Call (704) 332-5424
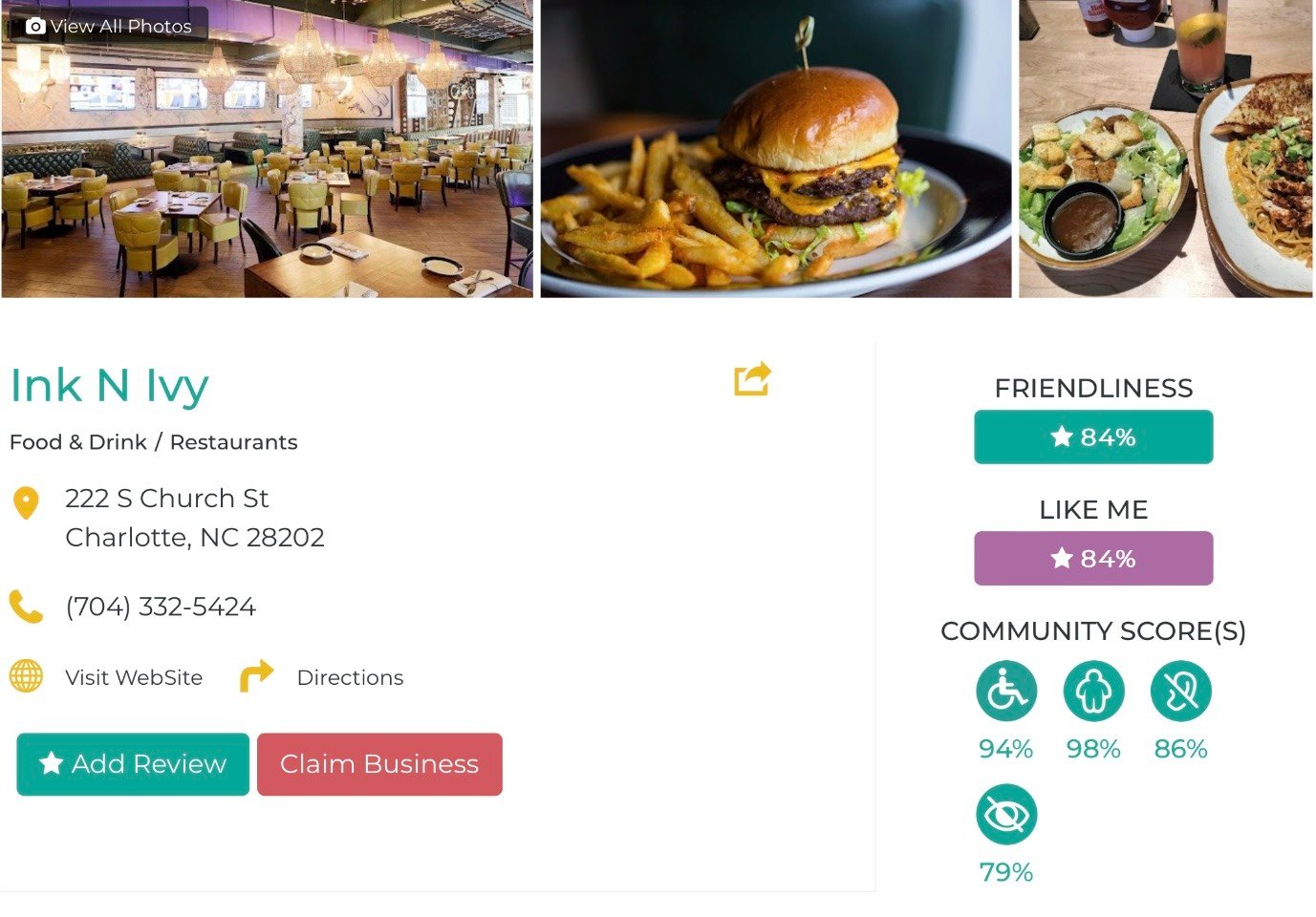The height and width of the screenshot is (917, 1316). tap(160, 607)
